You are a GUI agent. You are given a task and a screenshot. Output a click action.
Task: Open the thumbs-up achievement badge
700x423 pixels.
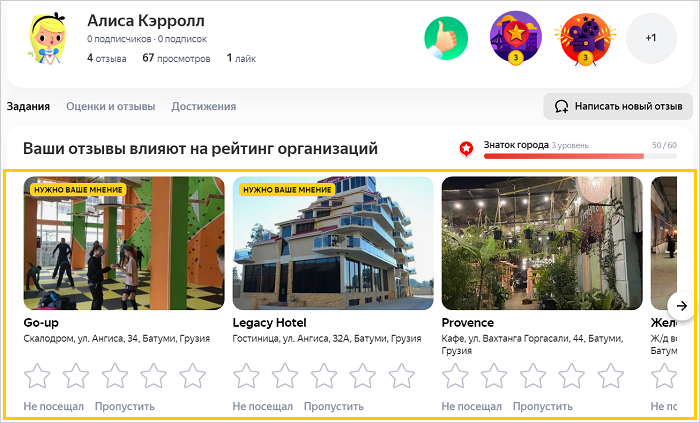tap(445, 38)
